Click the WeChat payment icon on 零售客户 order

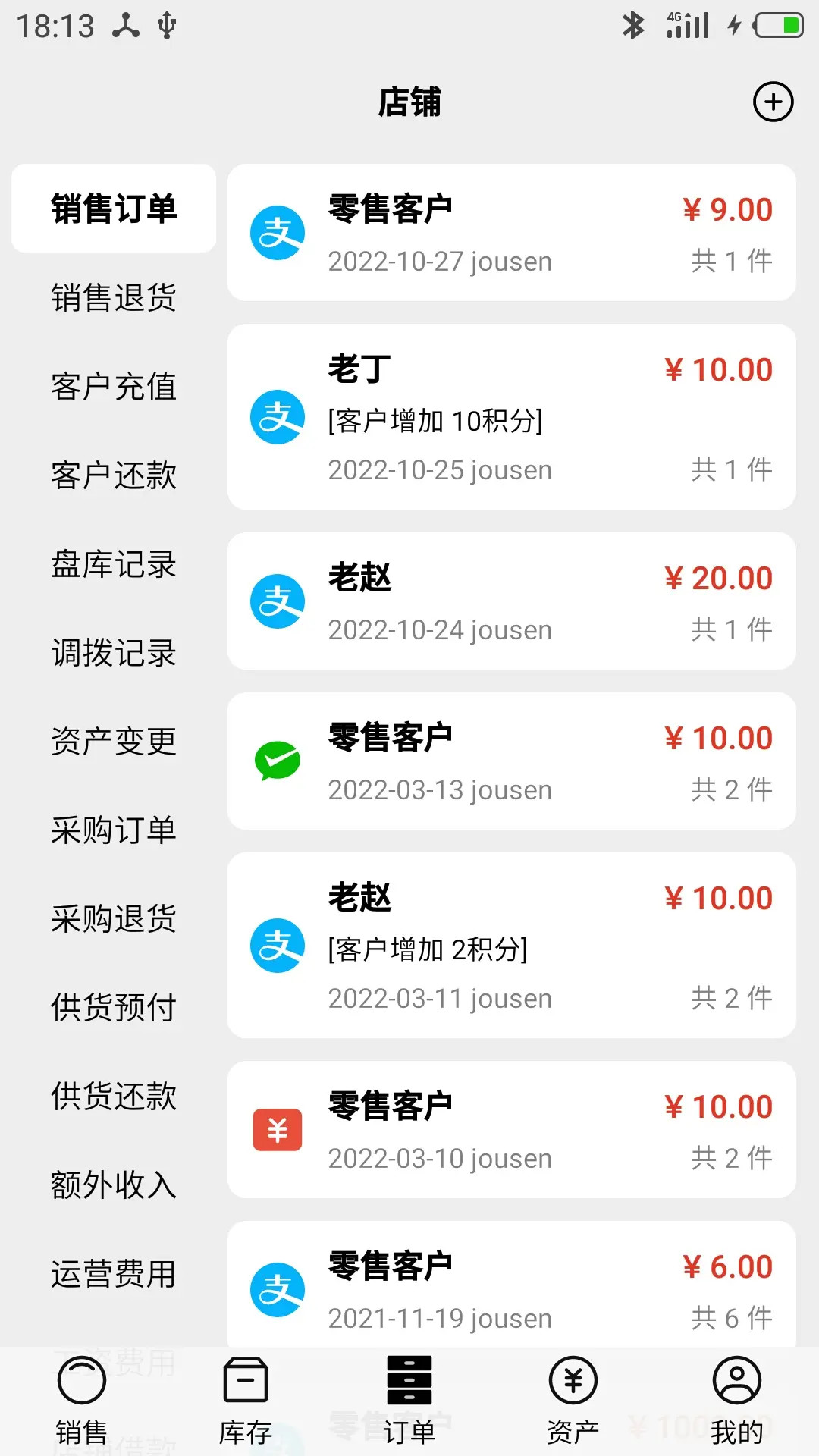click(278, 763)
